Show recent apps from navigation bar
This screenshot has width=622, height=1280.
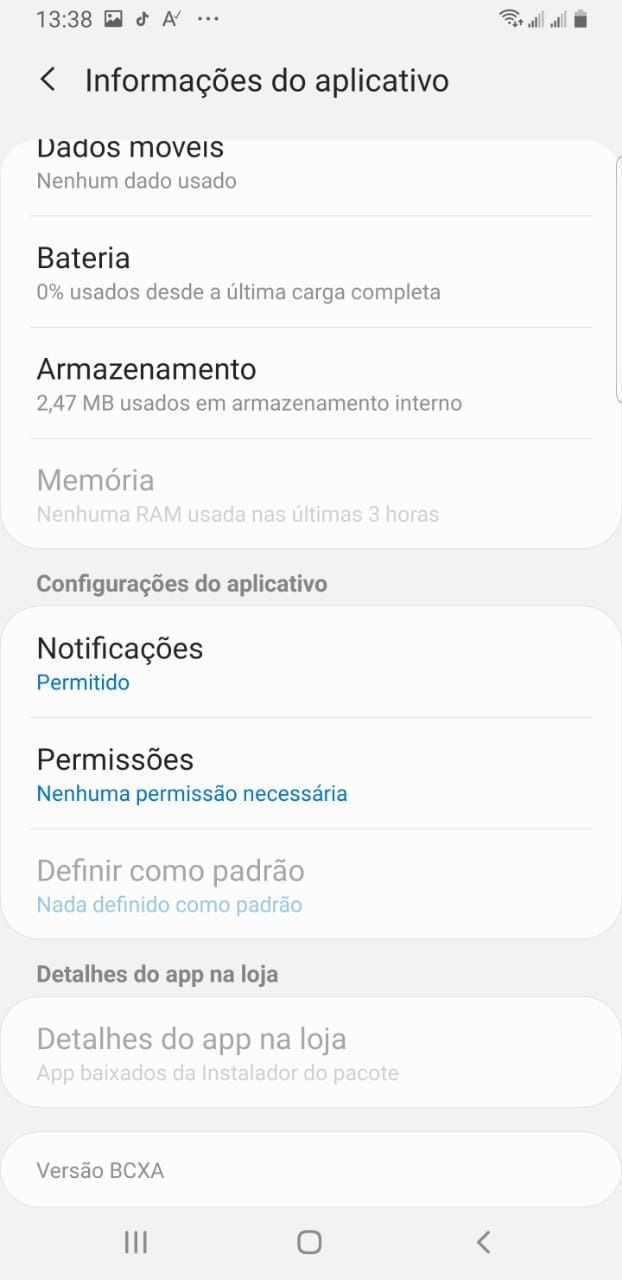[136, 1242]
